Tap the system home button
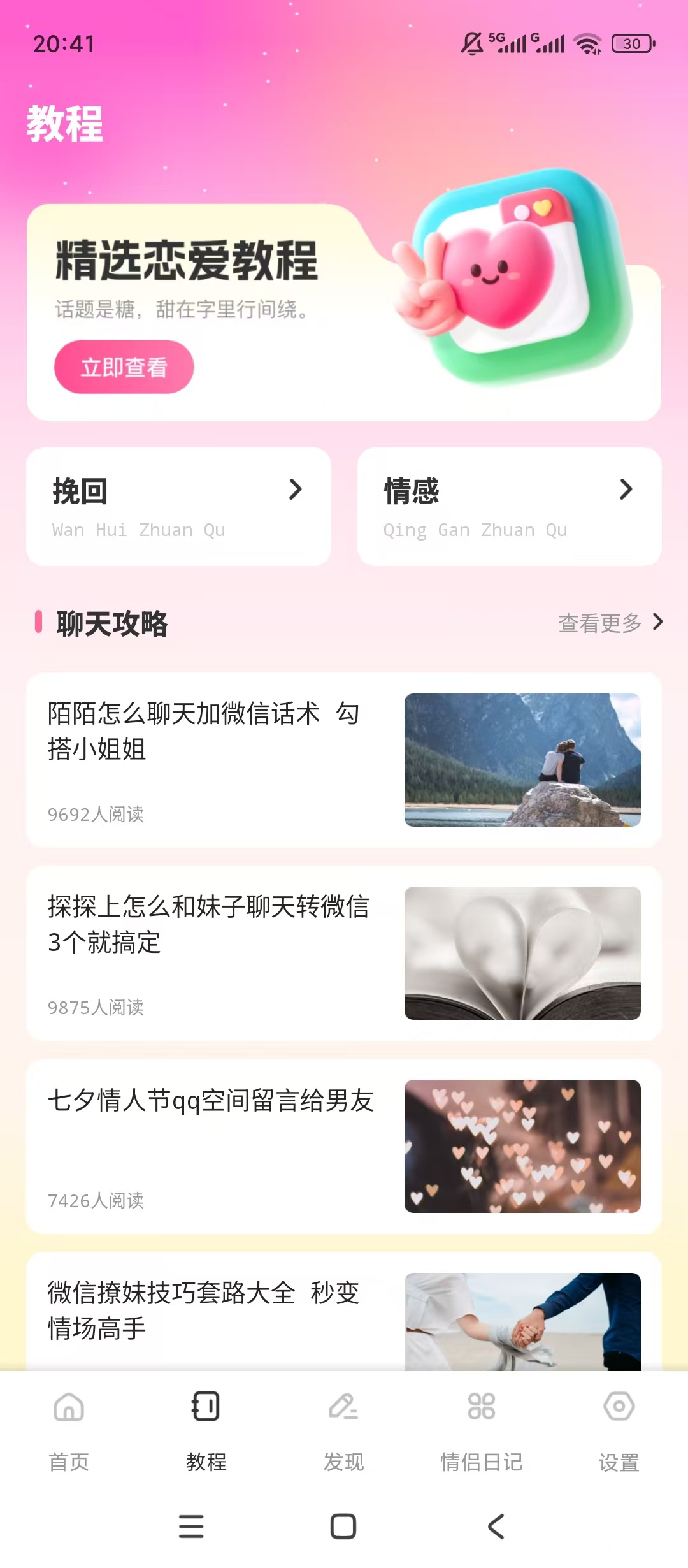This screenshot has width=688, height=1568. pyautogui.click(x=343, y=1527)
